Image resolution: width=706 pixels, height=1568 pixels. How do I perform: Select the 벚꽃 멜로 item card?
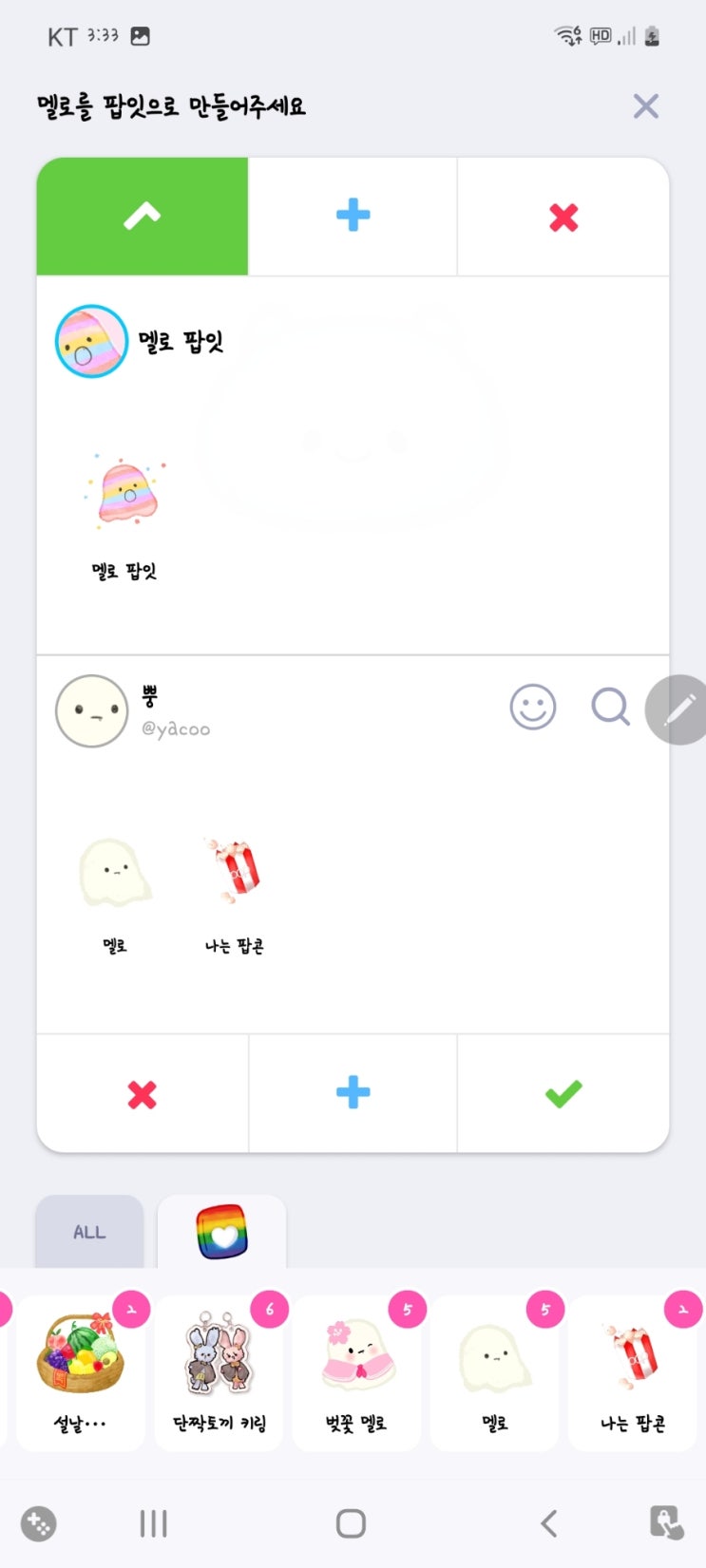pyautogui.click(x=356, y=1372)
